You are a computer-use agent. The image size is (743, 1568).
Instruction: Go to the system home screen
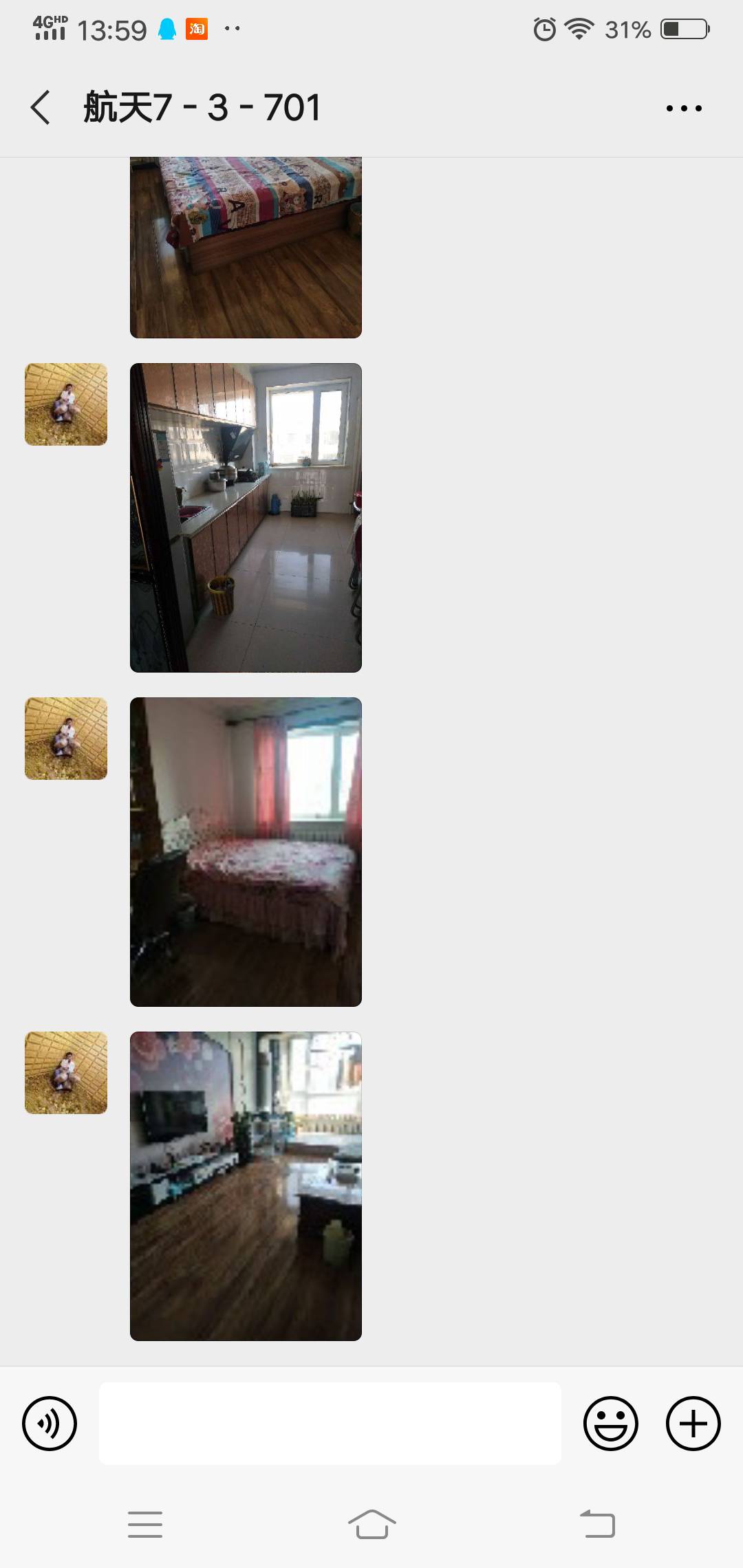pos(371,1525)
